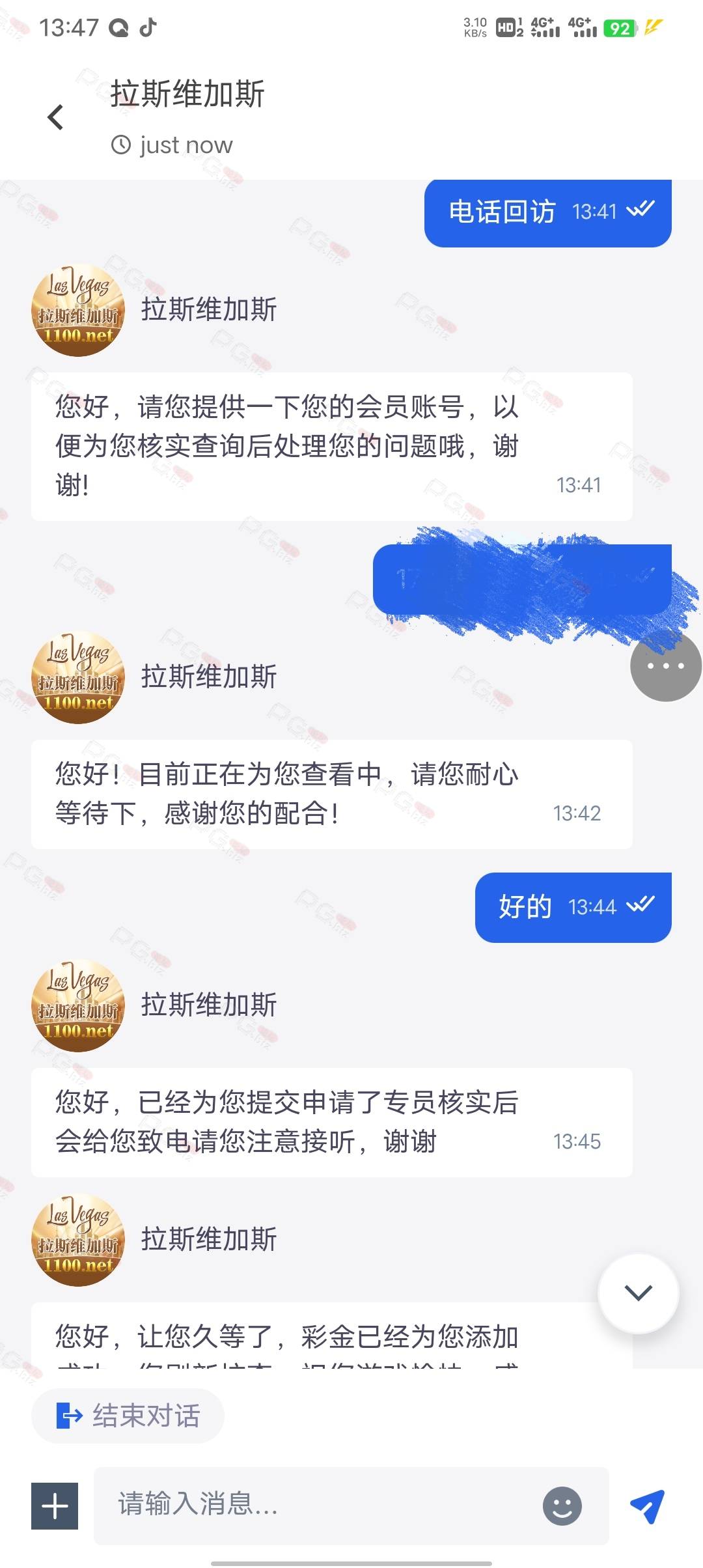Send message with the paper plane icon
The image size is (703, 1568).
pos(648,1506)
